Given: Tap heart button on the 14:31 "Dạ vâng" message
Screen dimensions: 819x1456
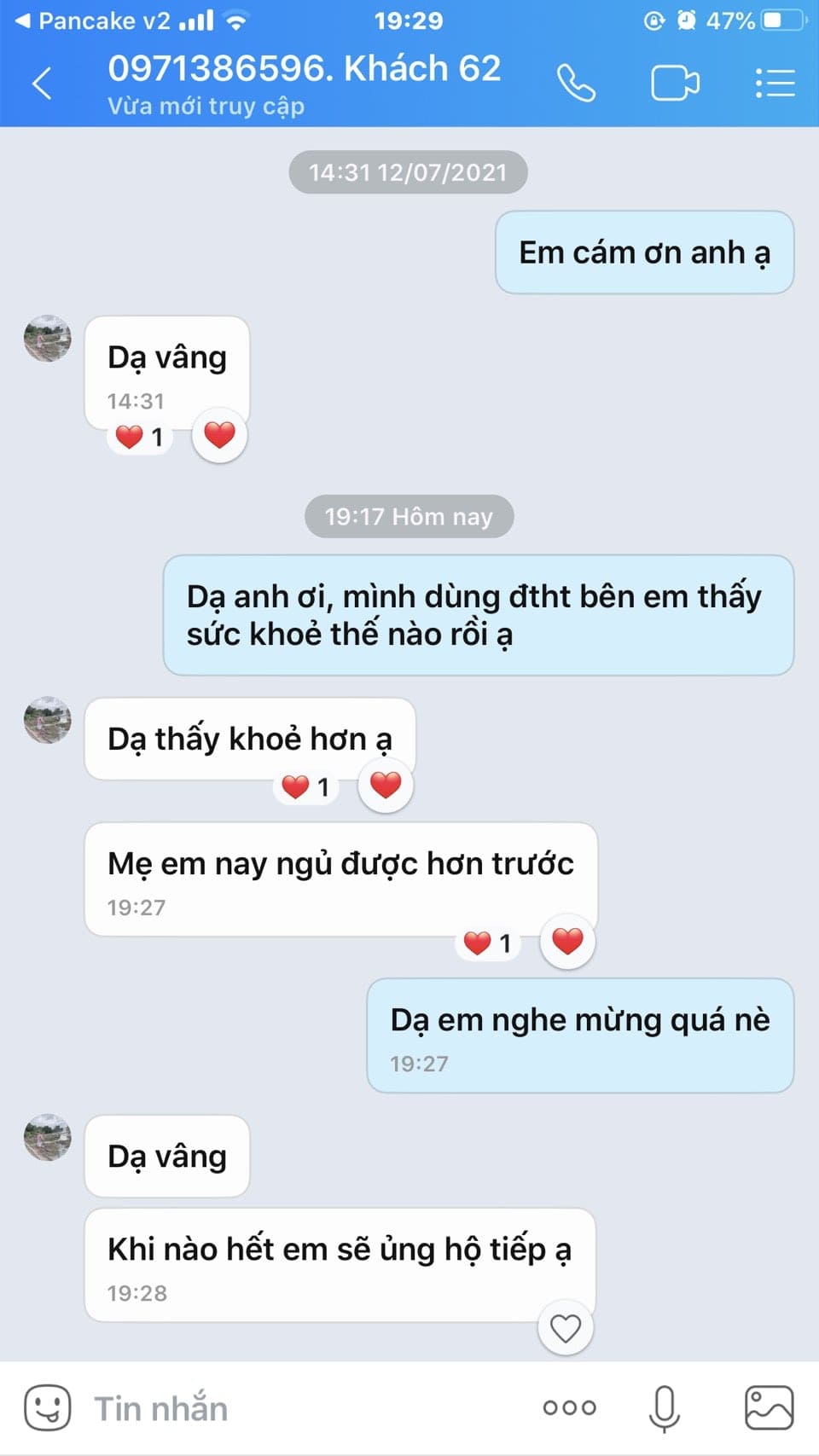Looking at the screenshot, I should pos(219,436).
